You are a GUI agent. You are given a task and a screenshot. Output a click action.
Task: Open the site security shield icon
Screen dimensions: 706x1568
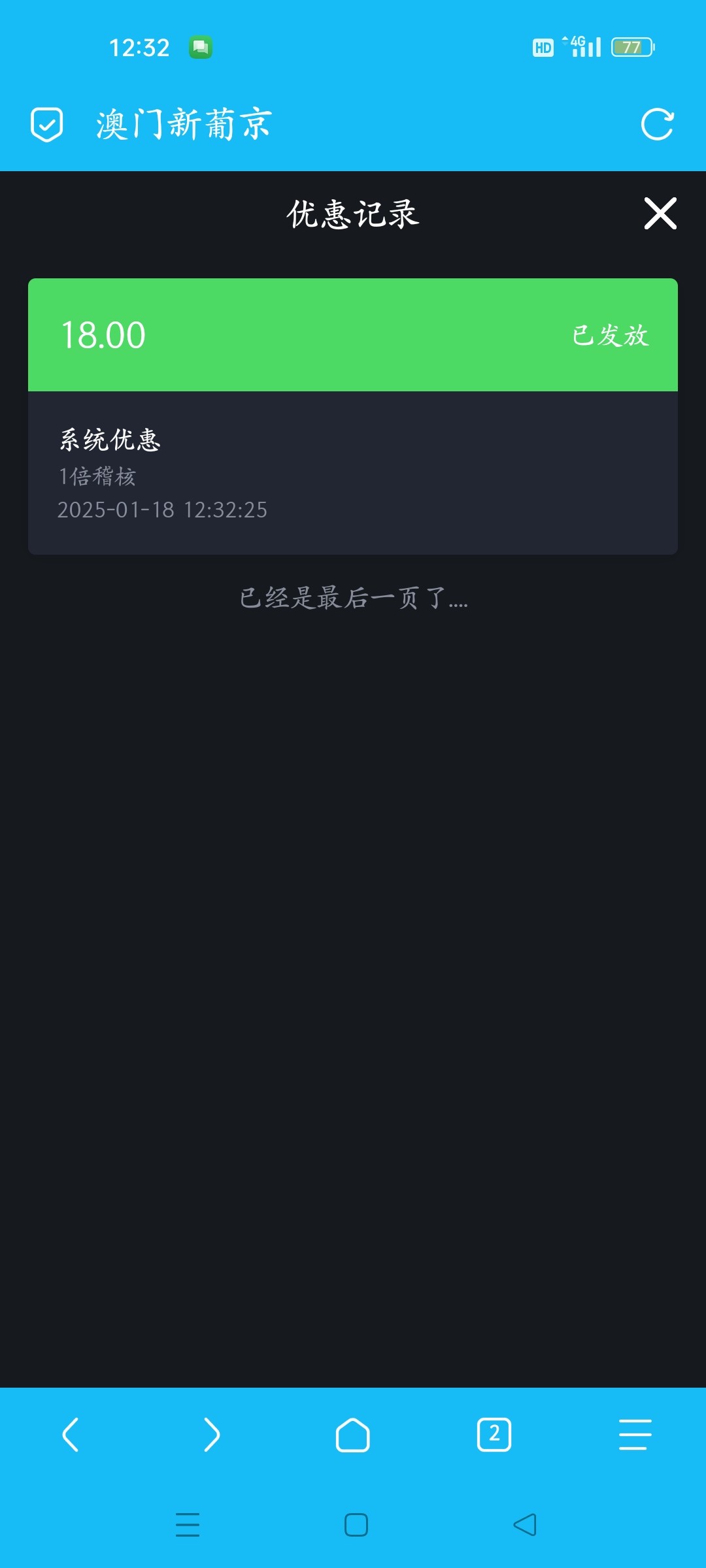click(x=47, y=124)
